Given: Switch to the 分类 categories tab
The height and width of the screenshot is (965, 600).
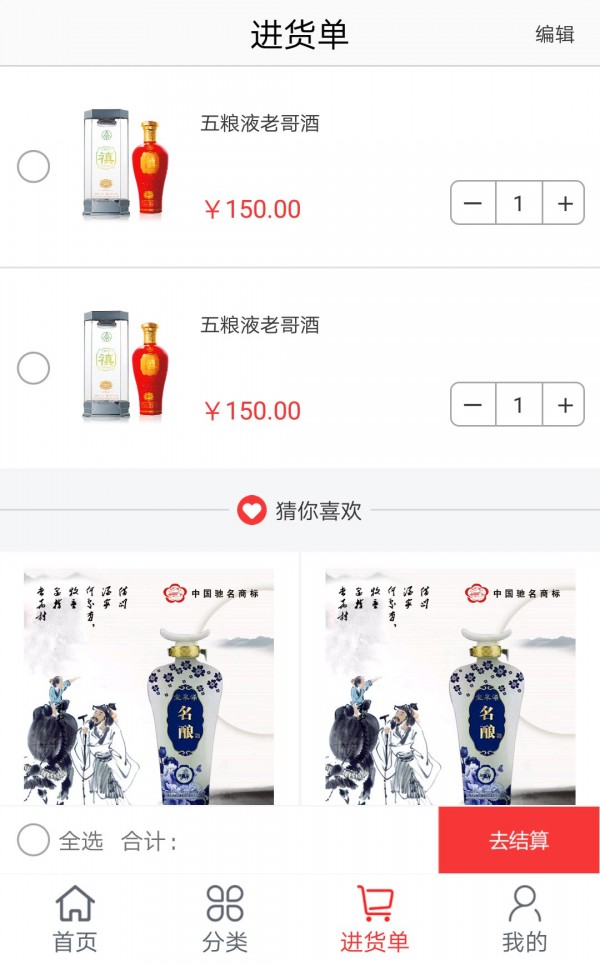Looking at the screenshot, I should pos(225,920).
